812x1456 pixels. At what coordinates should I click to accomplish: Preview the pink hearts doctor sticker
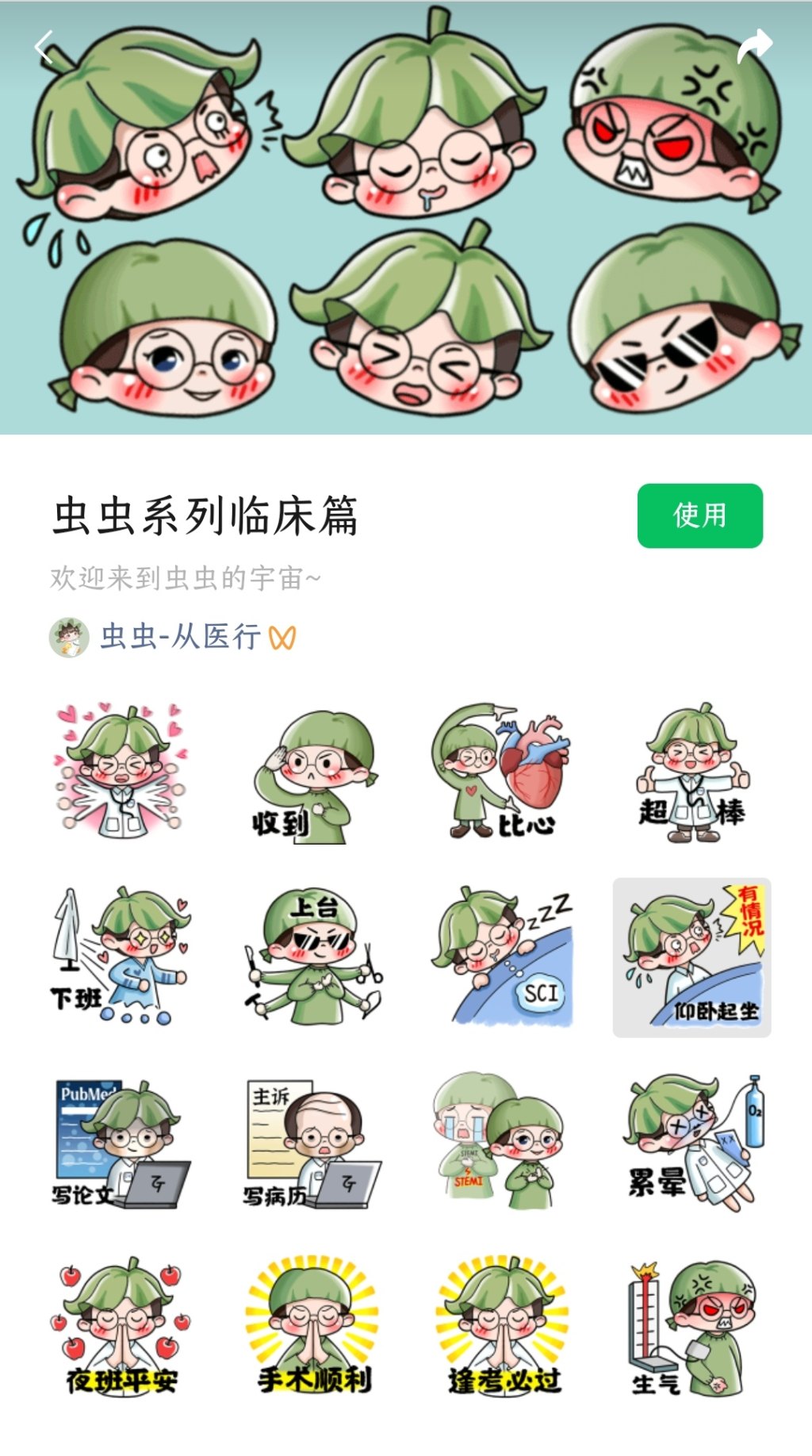121,769
